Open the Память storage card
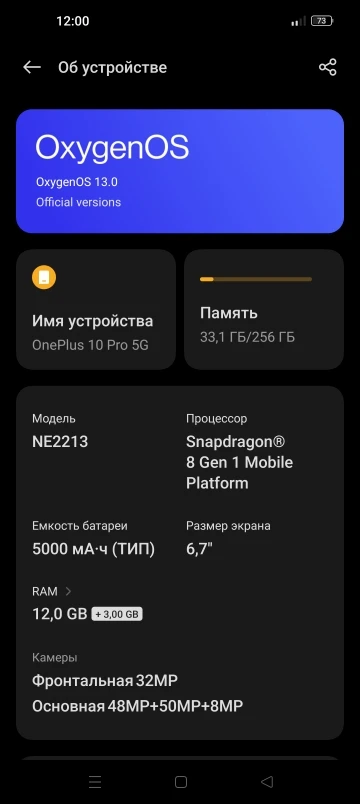360x804 pixels. point(264,309)
